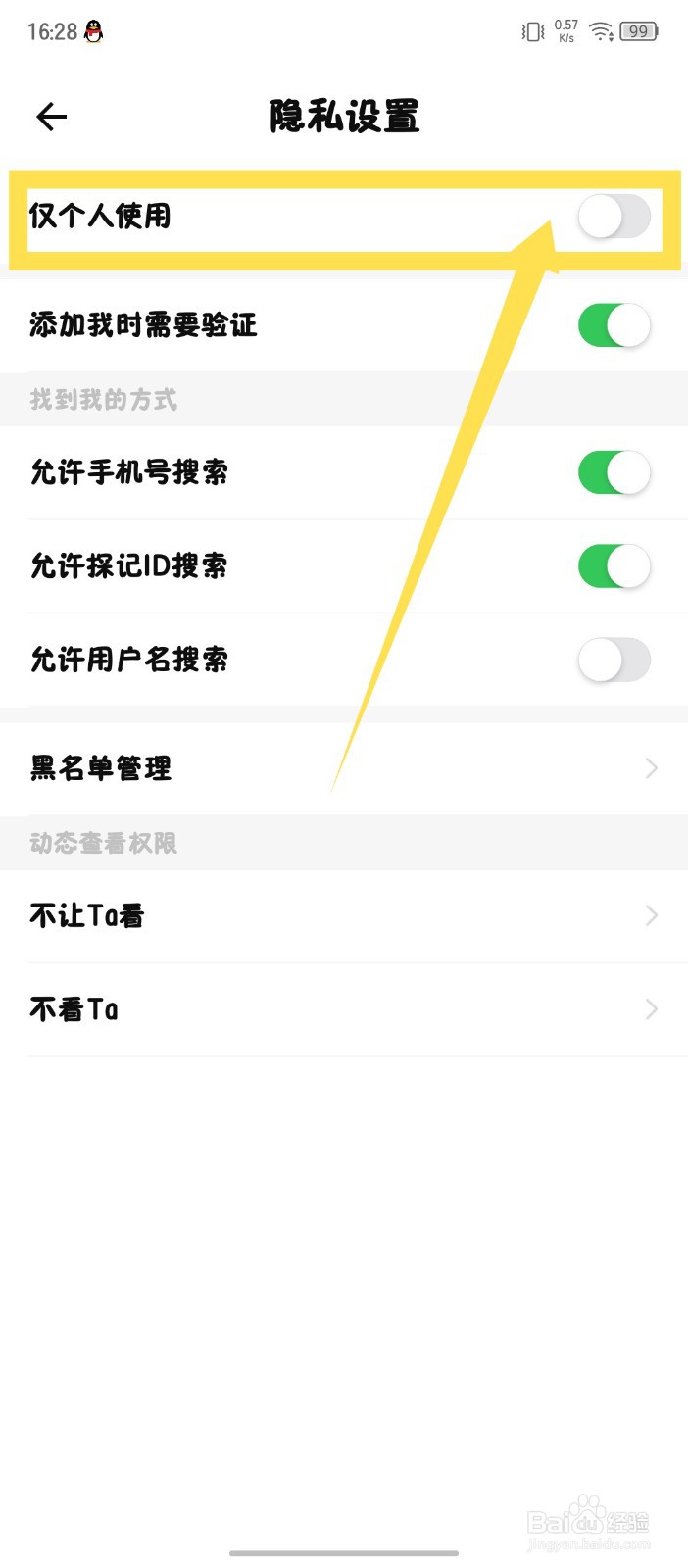Switch off 允许探记ID搜索

(614, 566)
